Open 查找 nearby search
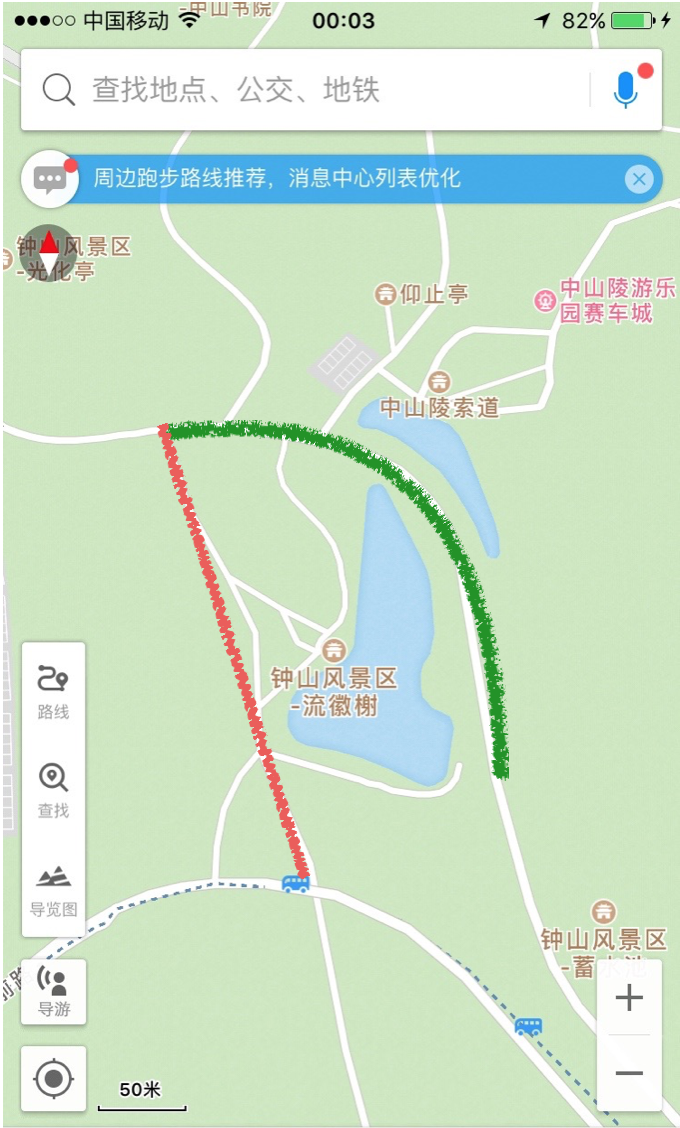This screenshot has width=680, height=1128. (x=53, y=790)
